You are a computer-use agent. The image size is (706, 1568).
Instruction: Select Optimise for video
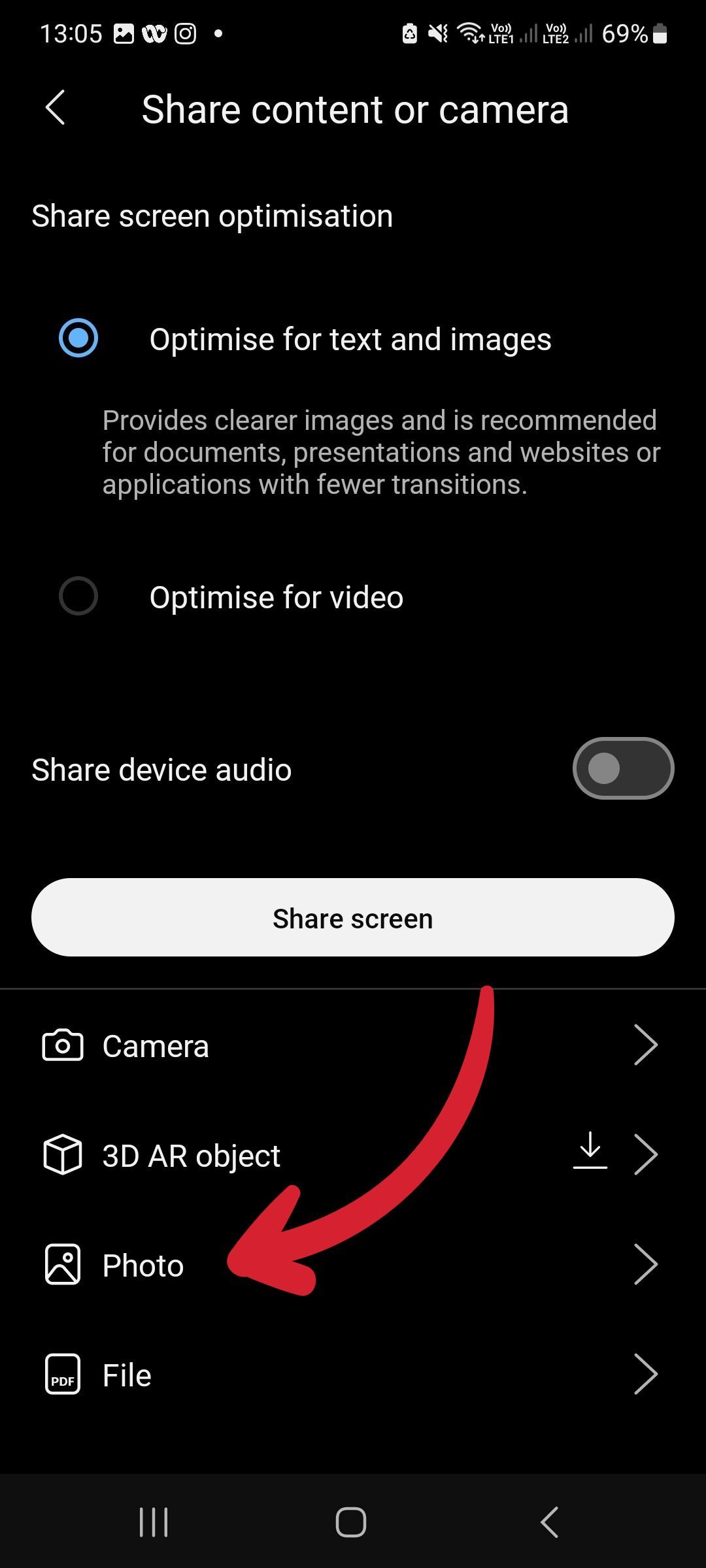point(78,596)
